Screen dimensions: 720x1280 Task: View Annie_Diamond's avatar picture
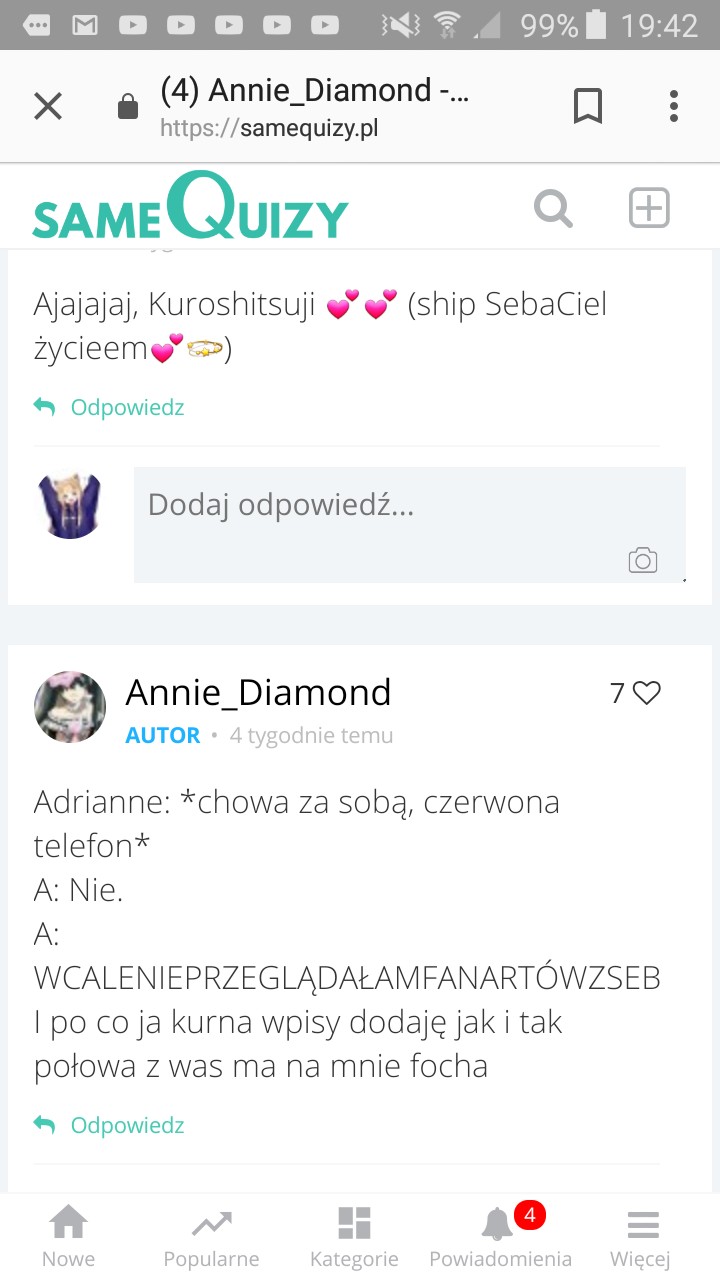point(70,707)
